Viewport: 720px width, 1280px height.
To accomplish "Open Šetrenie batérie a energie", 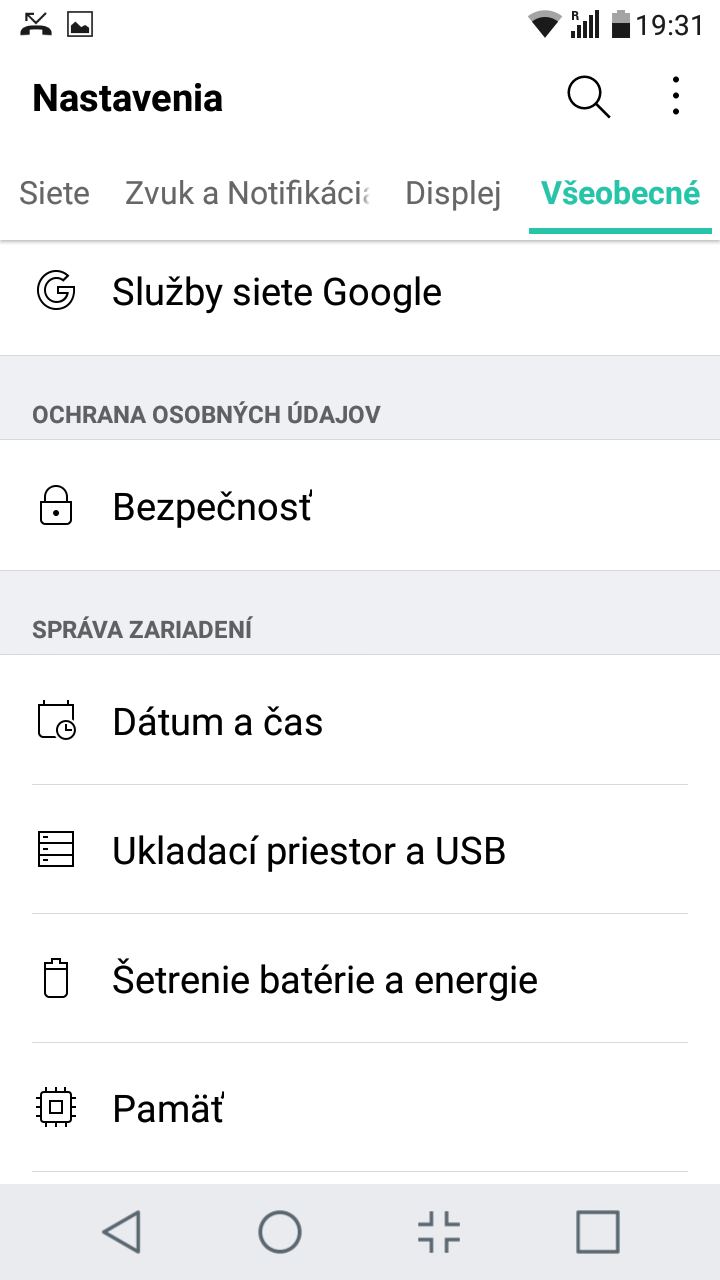I will coord(360,979).
